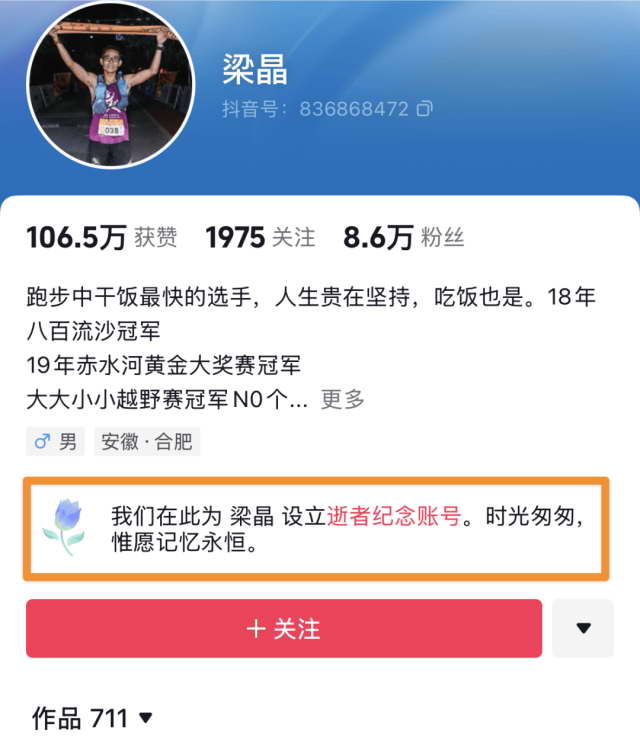Expand the bio with 更多
The image size is (640, 743).
[342, 400]
